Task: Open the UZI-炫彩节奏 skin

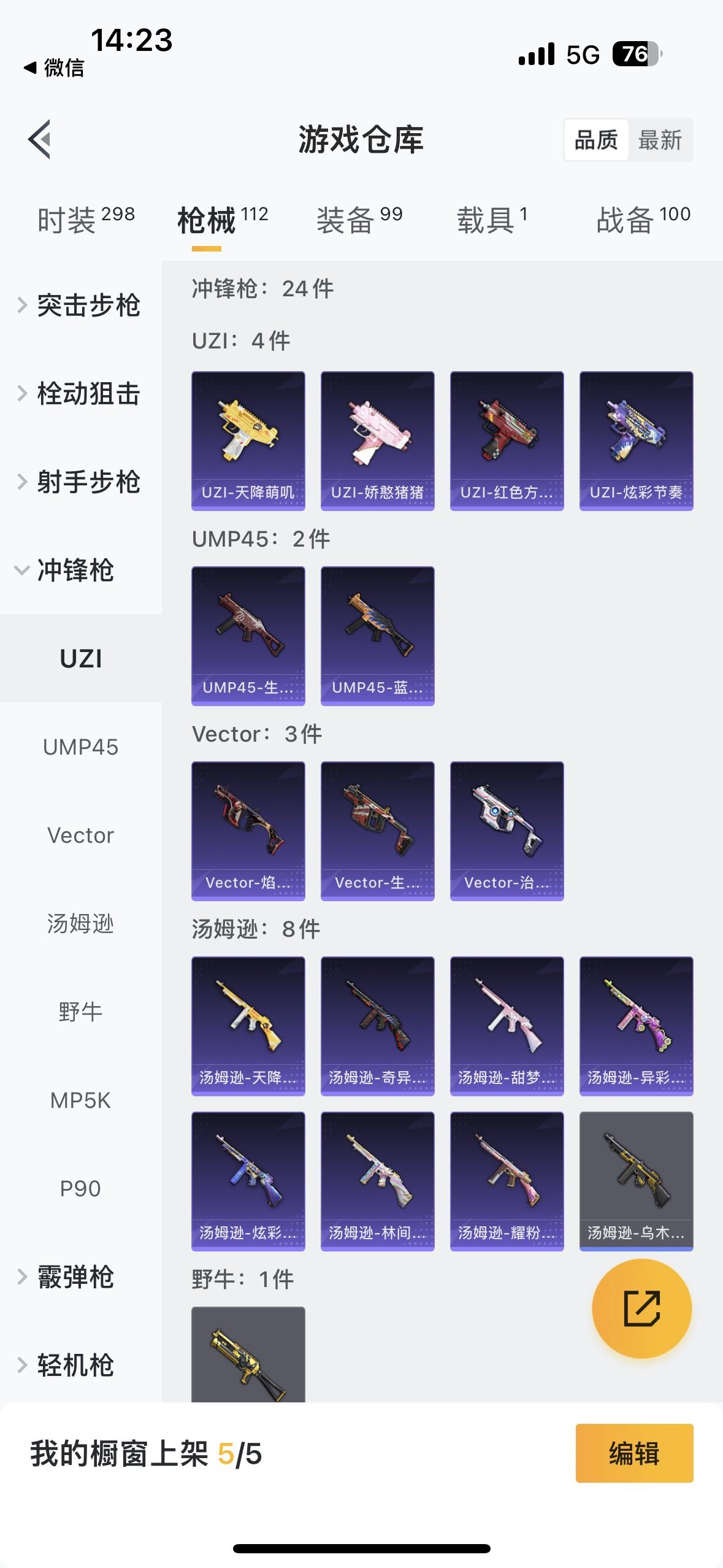Action: pos(636,440)
